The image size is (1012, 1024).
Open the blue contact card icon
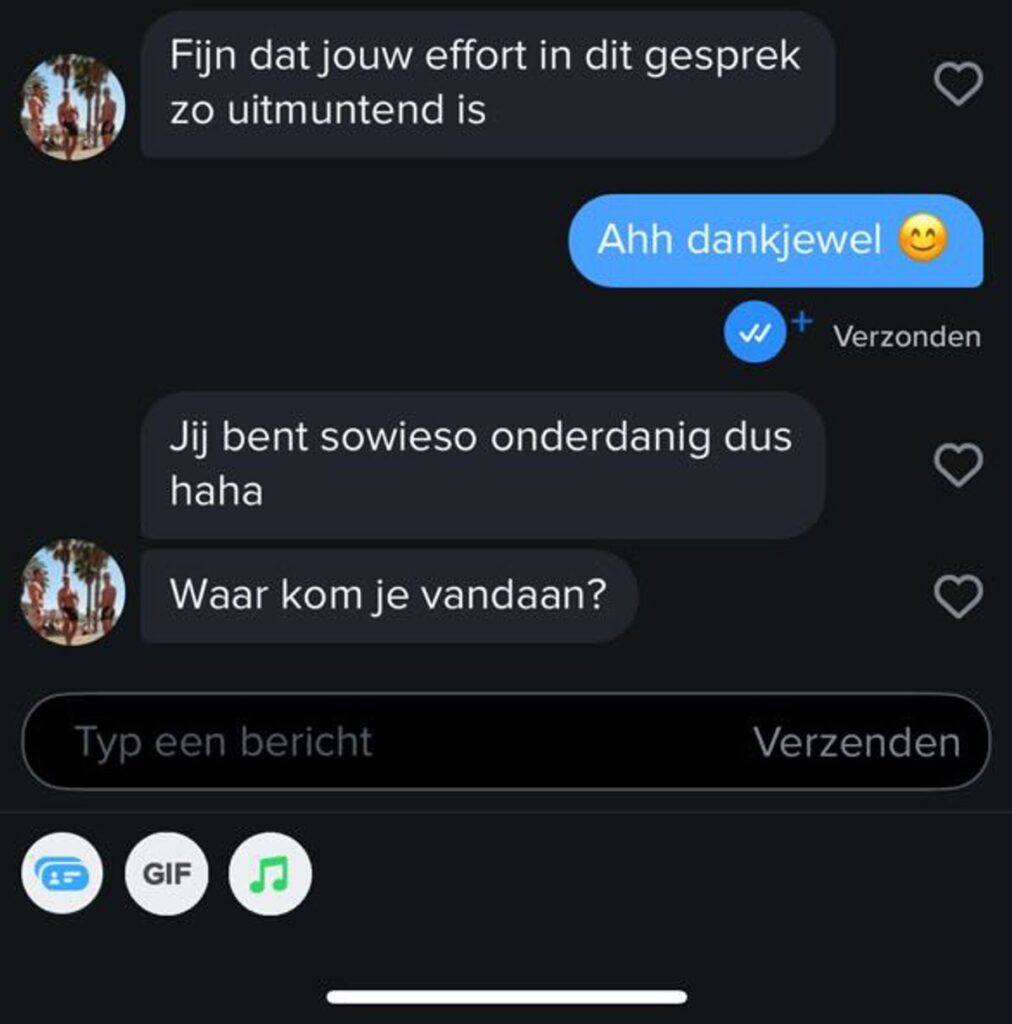(x=62, y=874)
